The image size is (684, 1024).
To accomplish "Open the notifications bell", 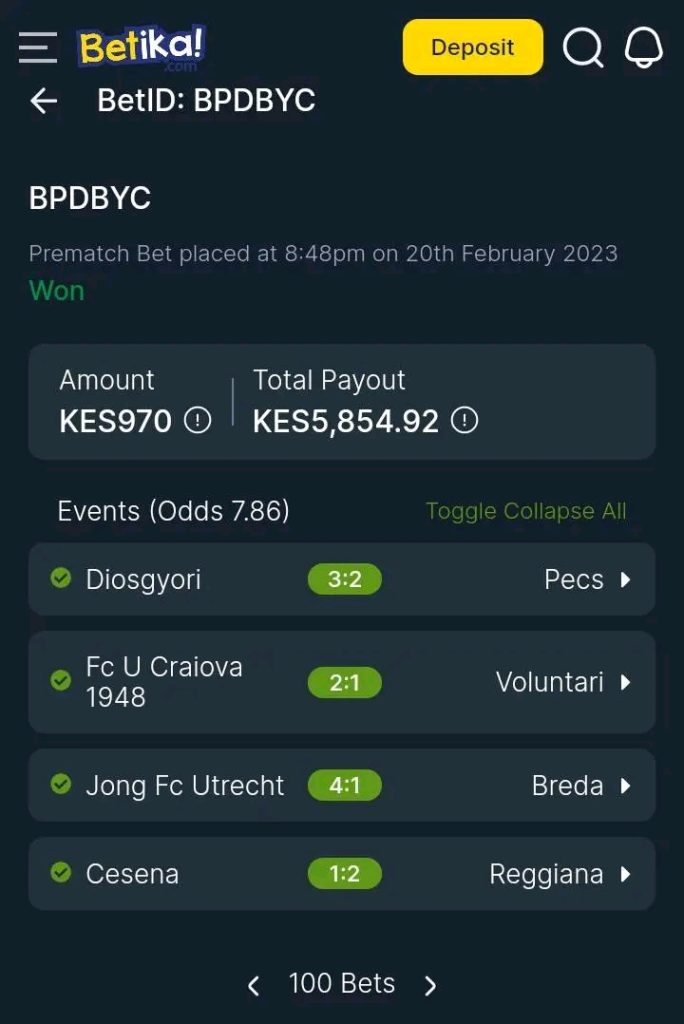I will click(x=644, y=47).
